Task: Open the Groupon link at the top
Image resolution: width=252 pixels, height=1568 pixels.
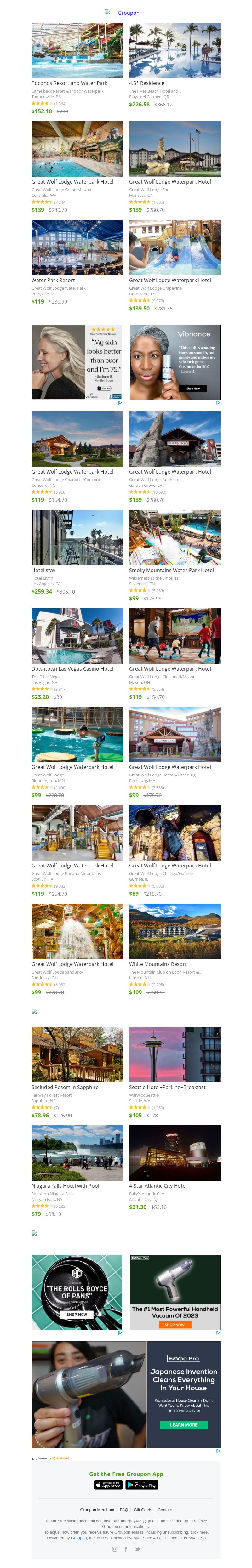Action: coord(128,13)
